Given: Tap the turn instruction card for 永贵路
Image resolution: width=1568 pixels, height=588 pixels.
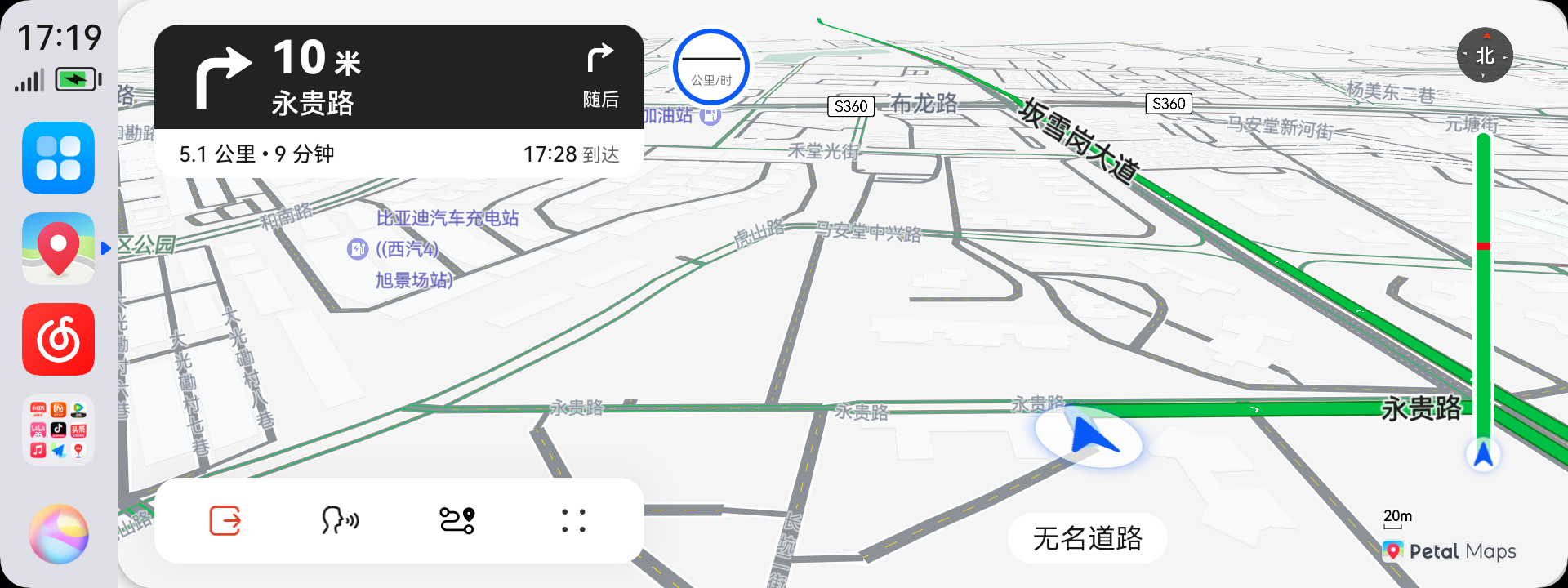Looking at the screenshot, I should point(399,78).
